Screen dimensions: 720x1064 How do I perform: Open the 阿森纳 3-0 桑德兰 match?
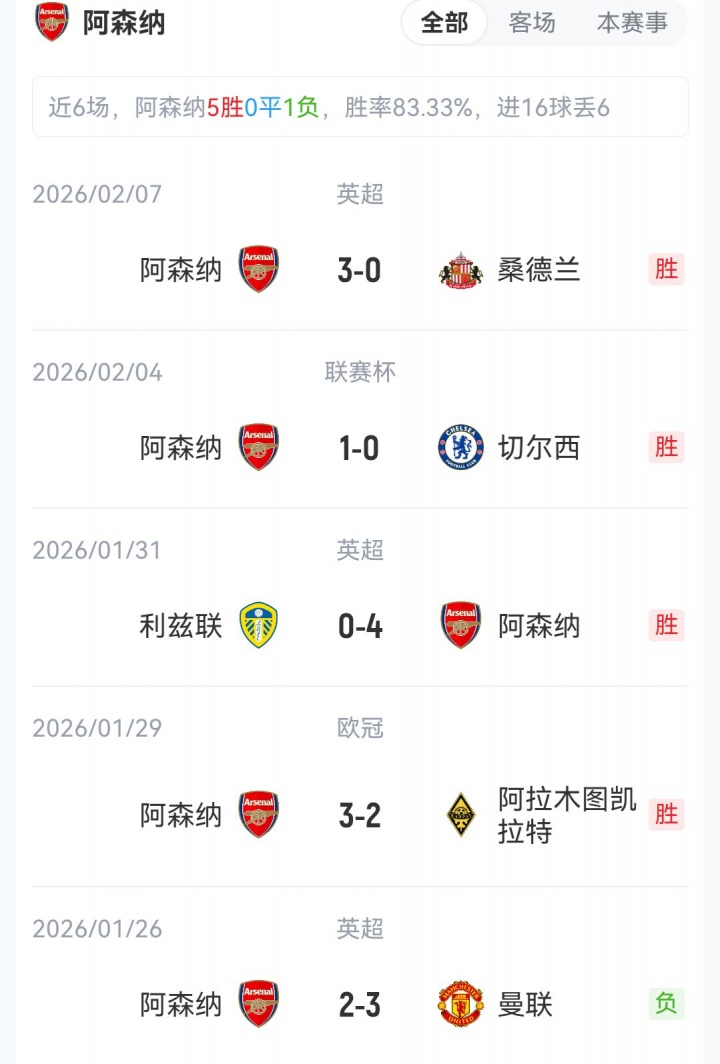[x=360, y=270]
